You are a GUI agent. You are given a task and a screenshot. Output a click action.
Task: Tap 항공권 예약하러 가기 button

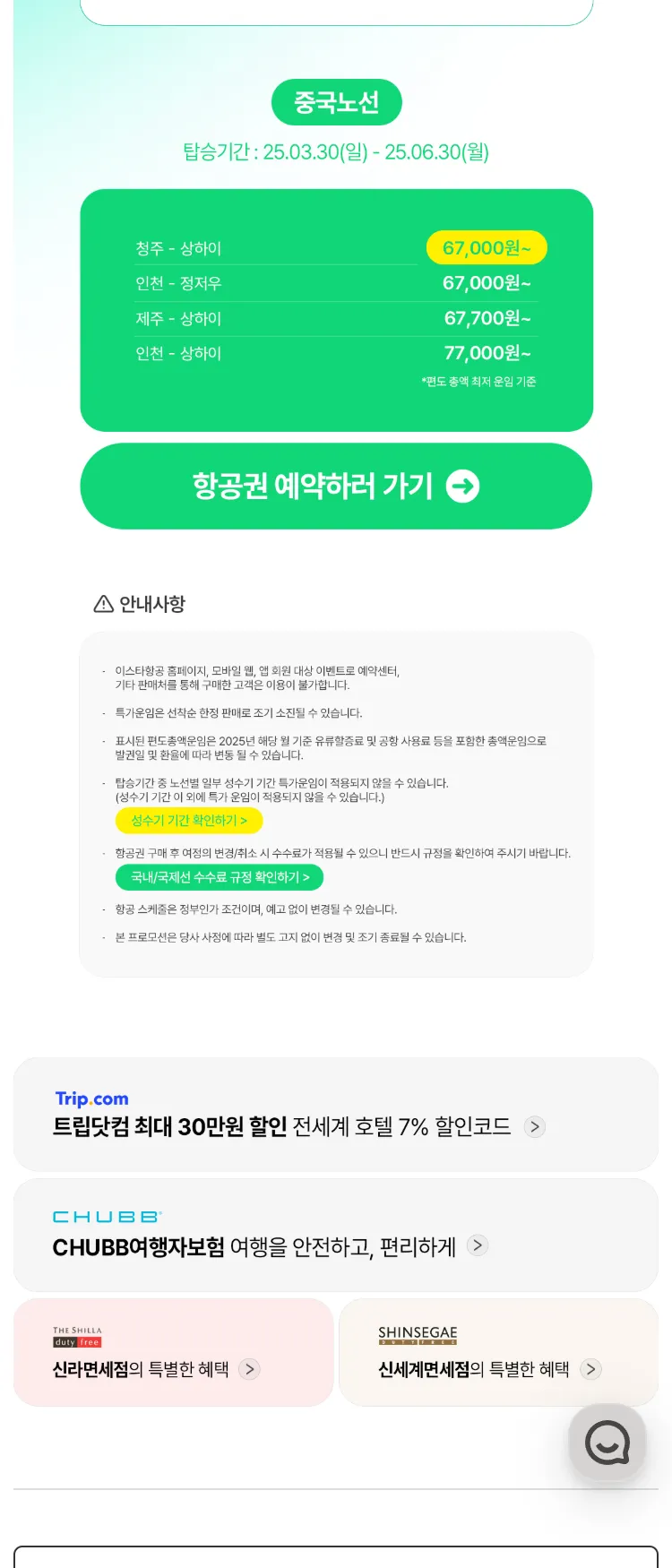coord(336,487)
